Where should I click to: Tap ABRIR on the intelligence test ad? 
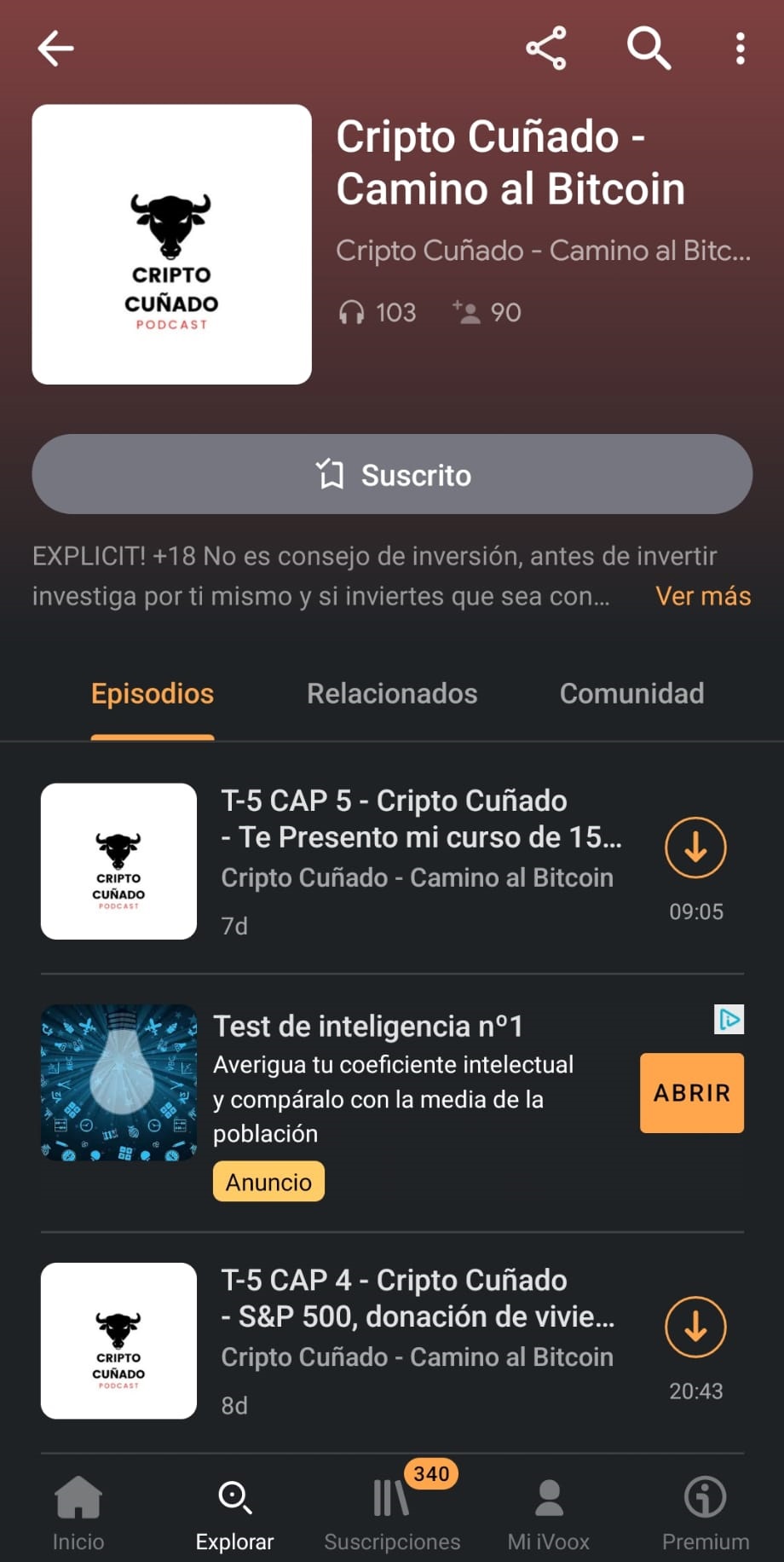pyautogui.click(x=691, y=1093)
